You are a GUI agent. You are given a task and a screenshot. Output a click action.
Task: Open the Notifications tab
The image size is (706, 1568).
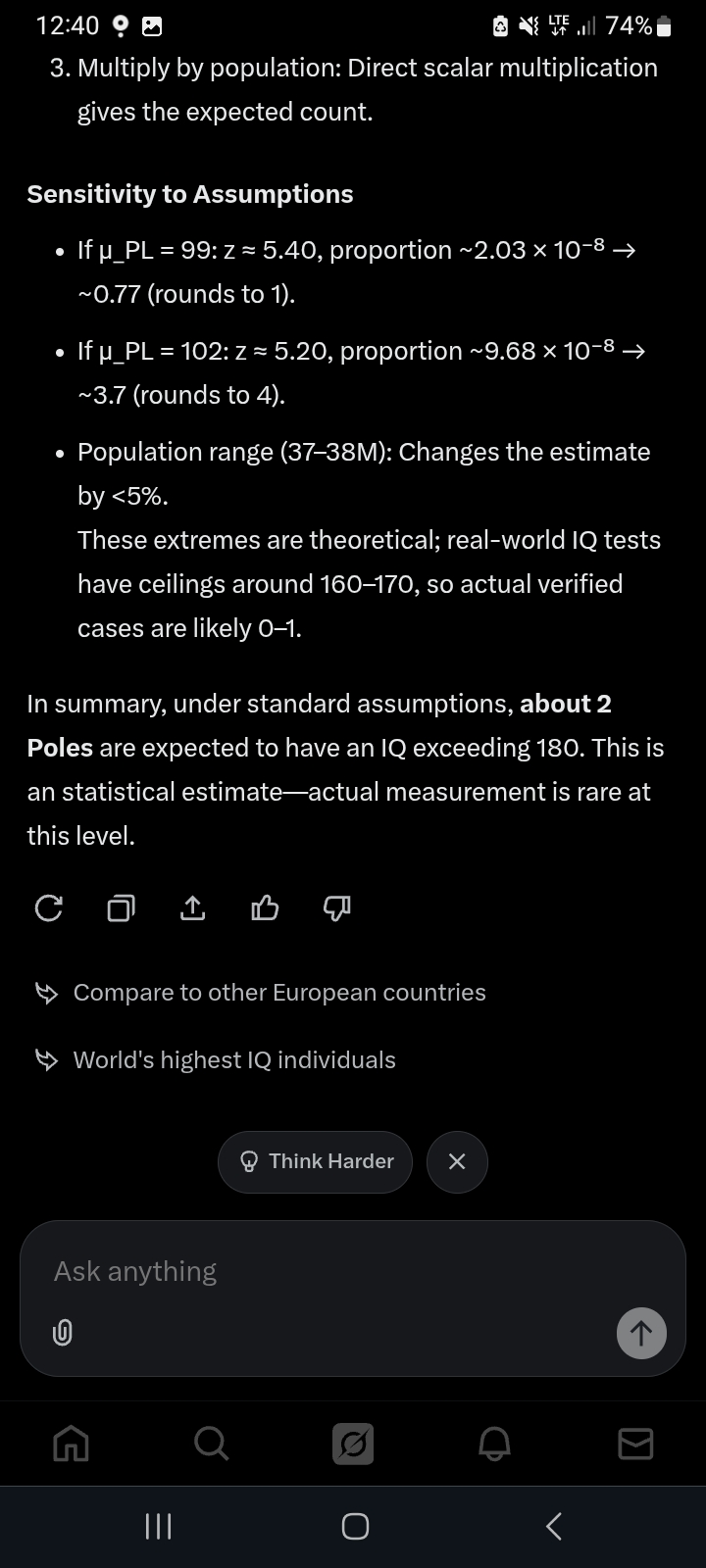[494, 1443]
